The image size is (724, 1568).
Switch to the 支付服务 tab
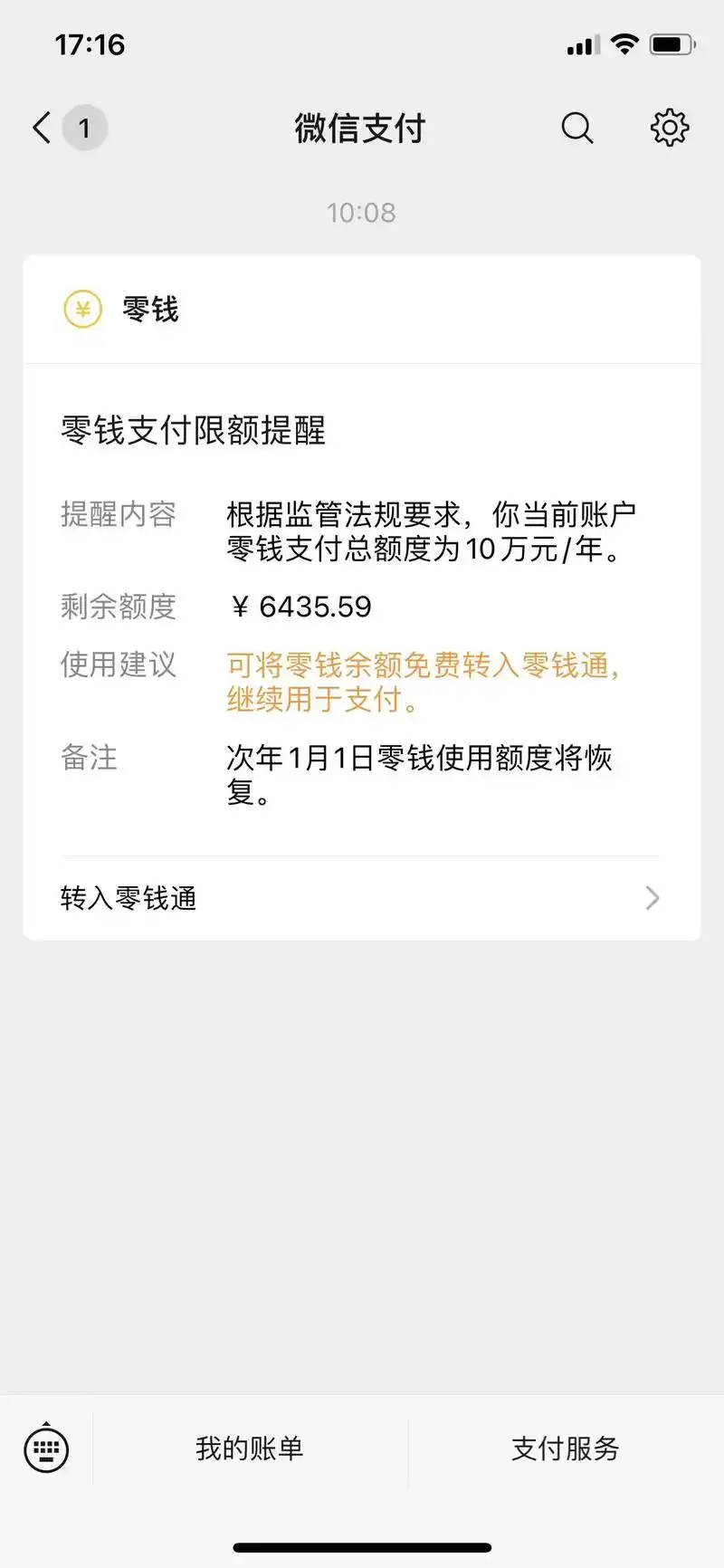pos(564,1449)
